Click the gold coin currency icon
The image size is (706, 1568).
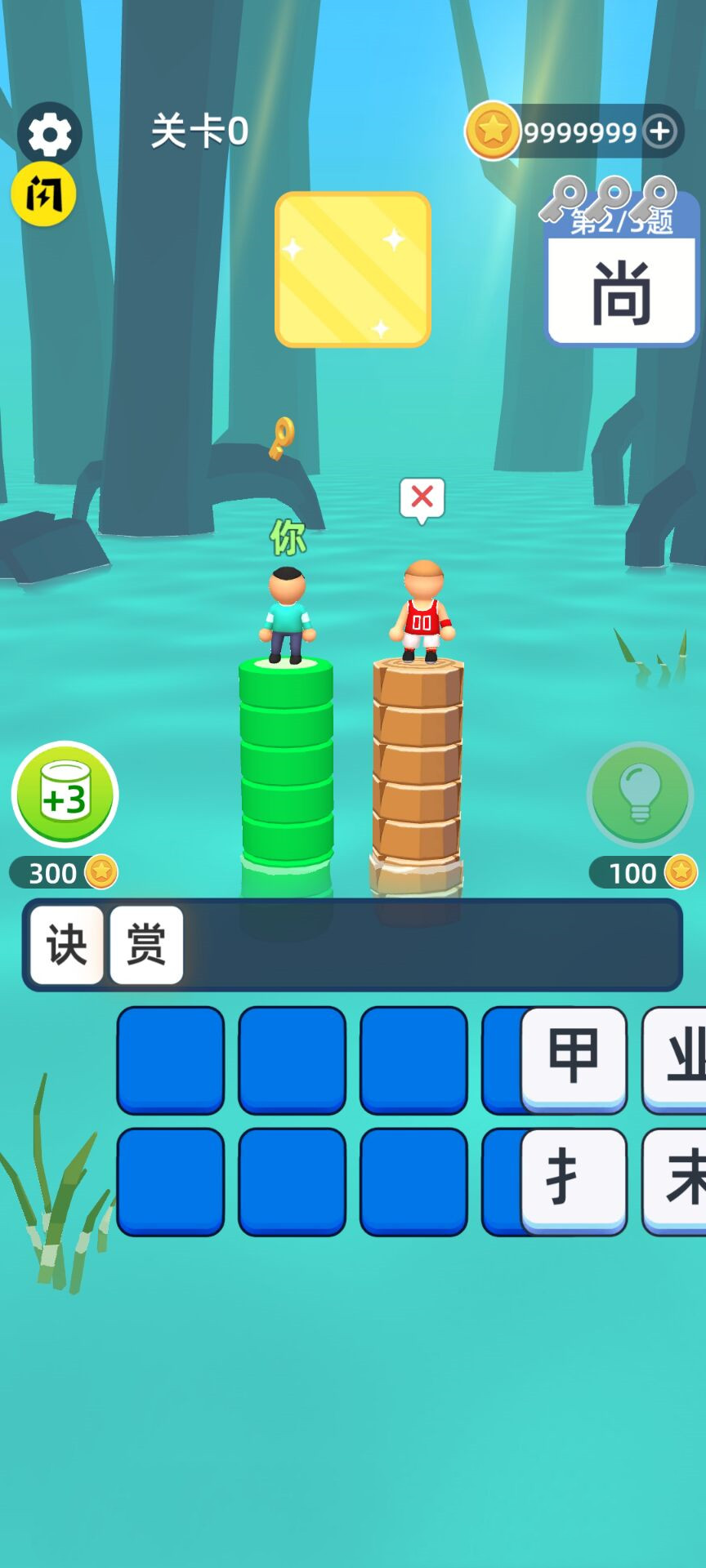click(x=494, y=131)
